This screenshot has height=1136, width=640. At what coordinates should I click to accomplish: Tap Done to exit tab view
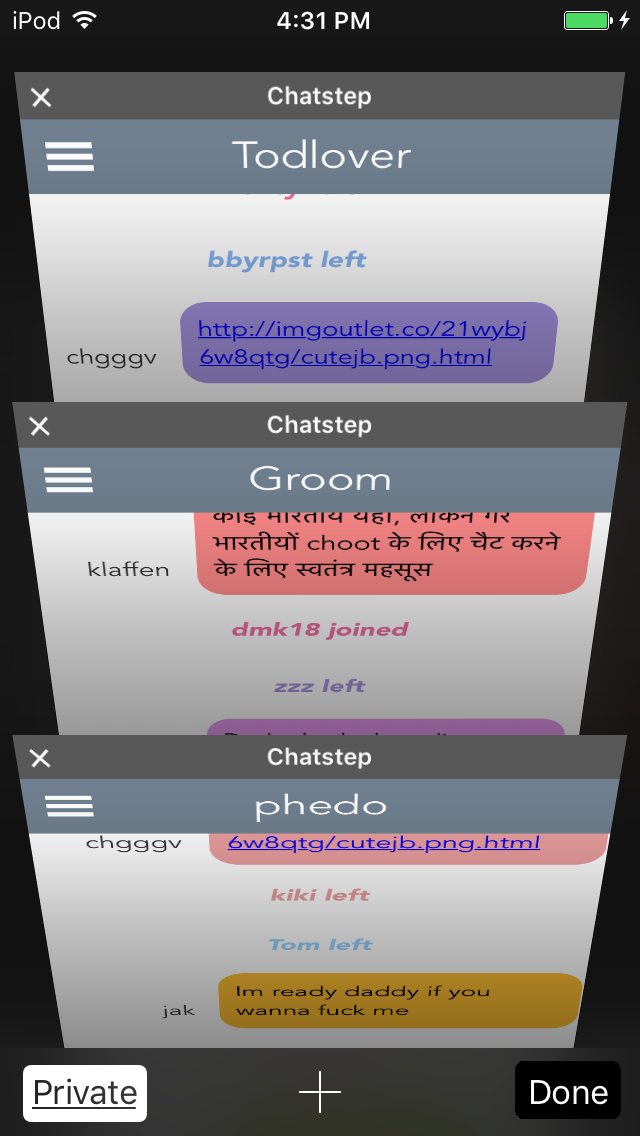[x=567, y=1091]
